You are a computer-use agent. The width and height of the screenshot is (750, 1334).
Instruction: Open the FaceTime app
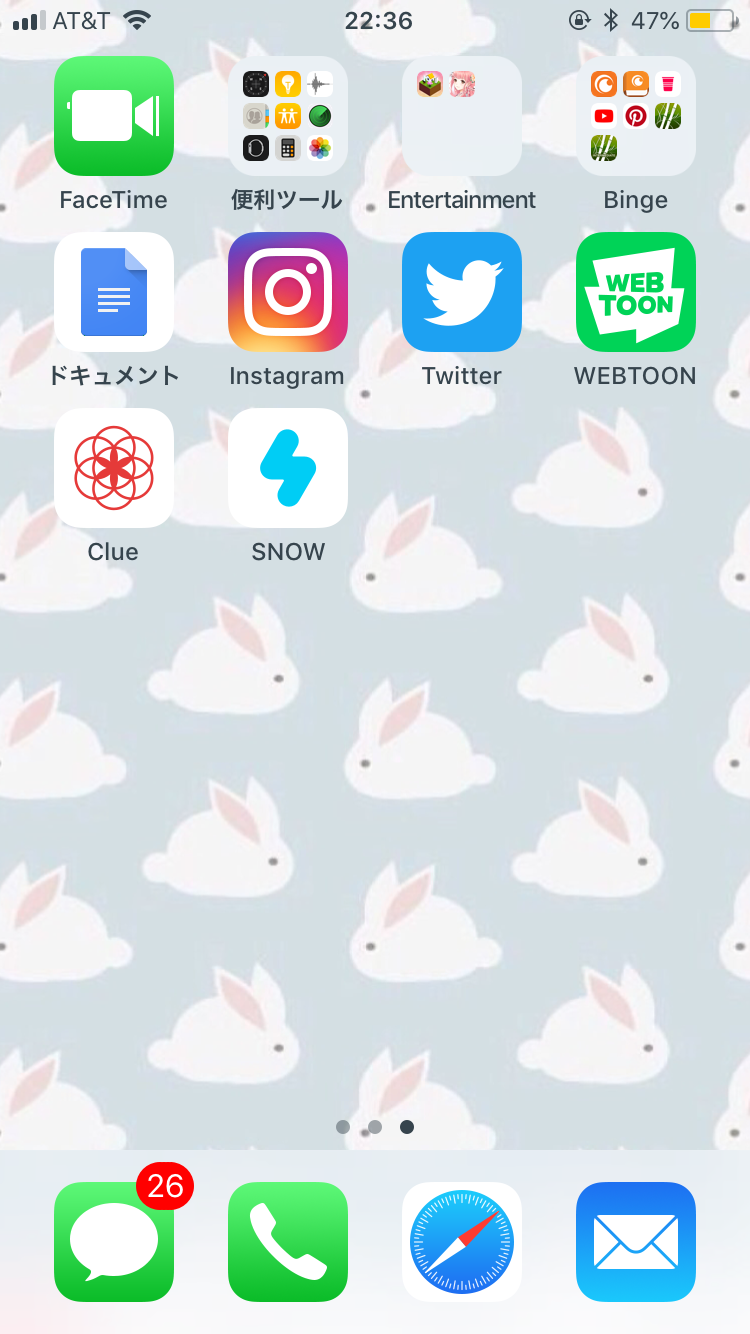[x=113, y=116]
